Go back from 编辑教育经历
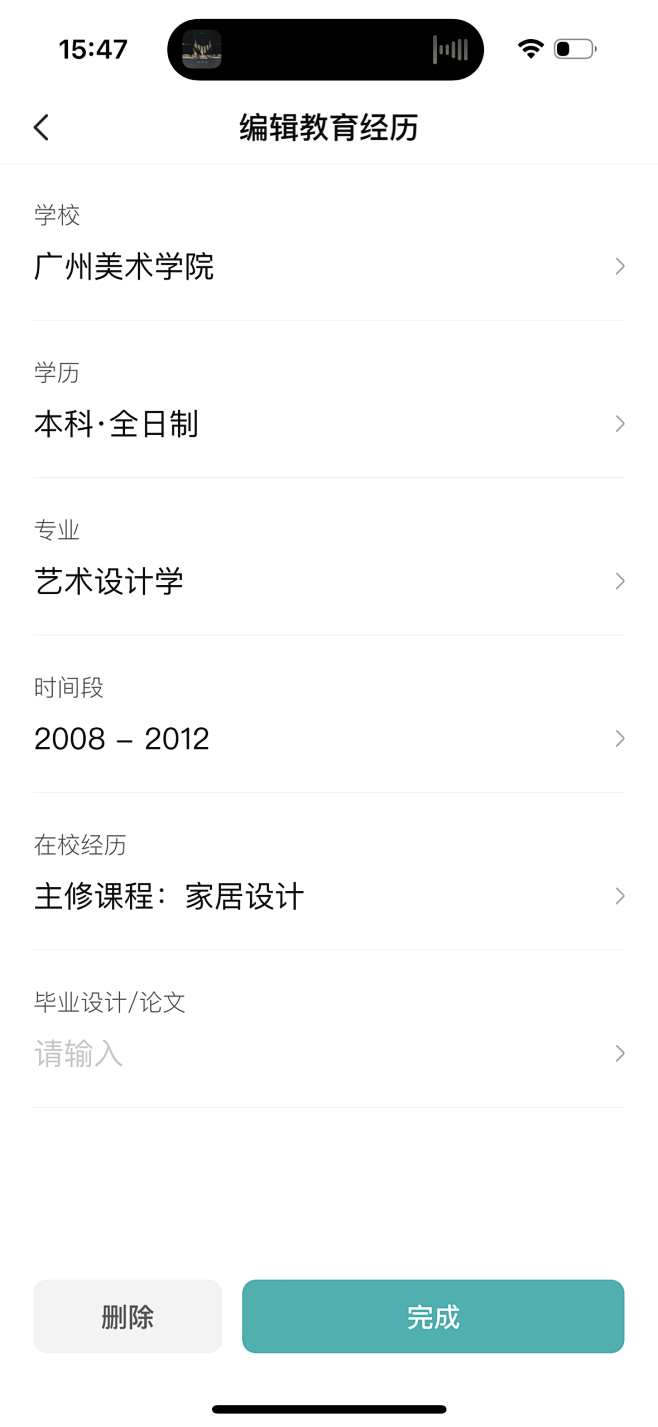The image size is (658, 1427). tap(41, 128)
